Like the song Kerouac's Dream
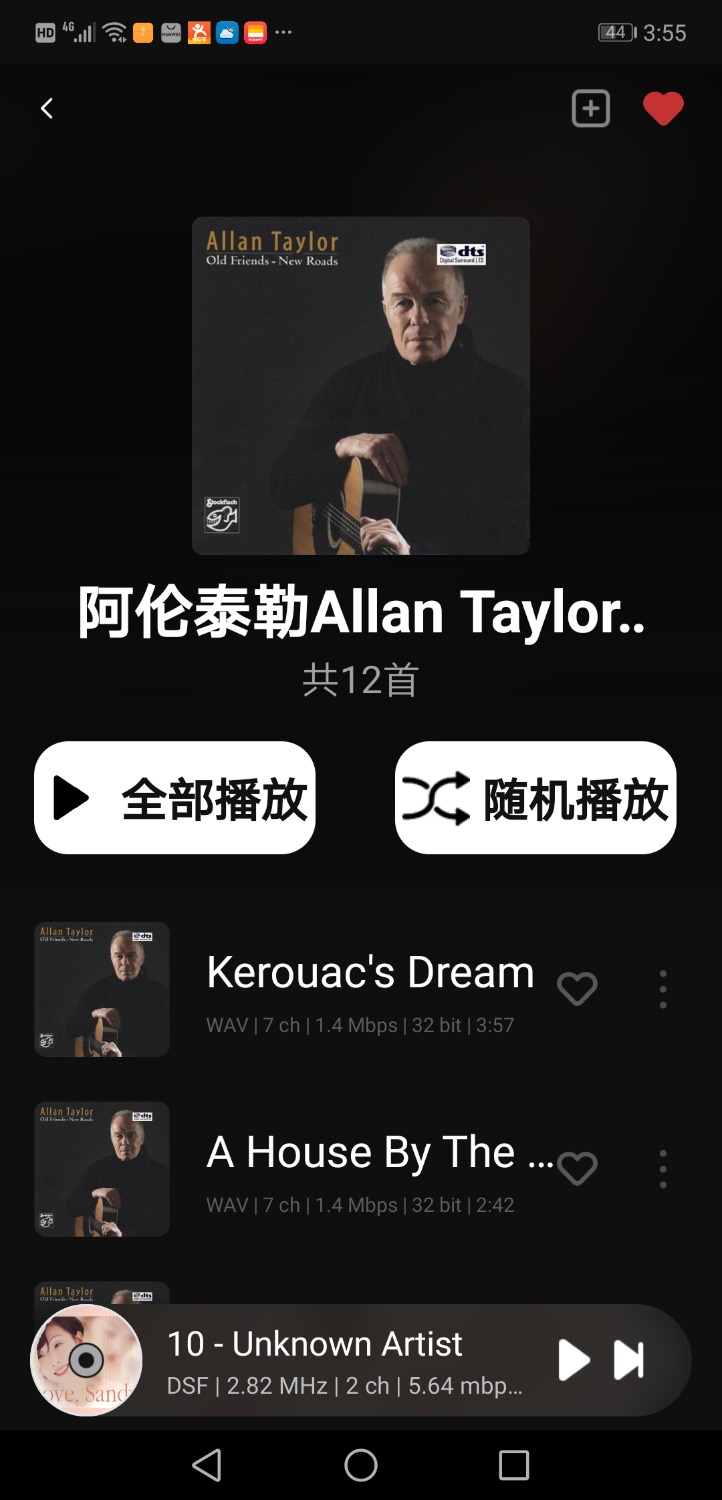 [577, 989]
